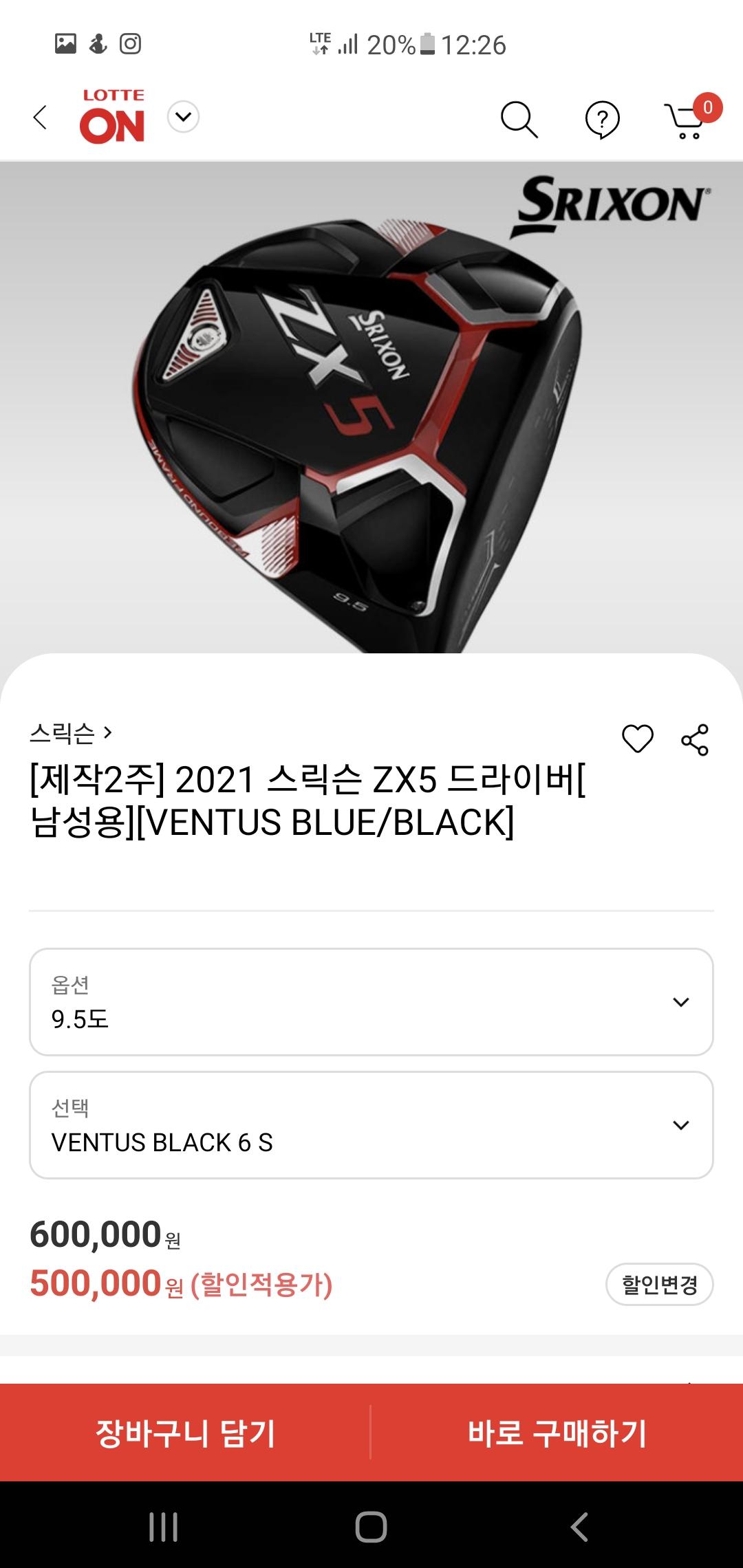Tap 장바구니 담기 to add to cart
Viewport: 743px width, 1568px height.
[x=186, y=1433]
